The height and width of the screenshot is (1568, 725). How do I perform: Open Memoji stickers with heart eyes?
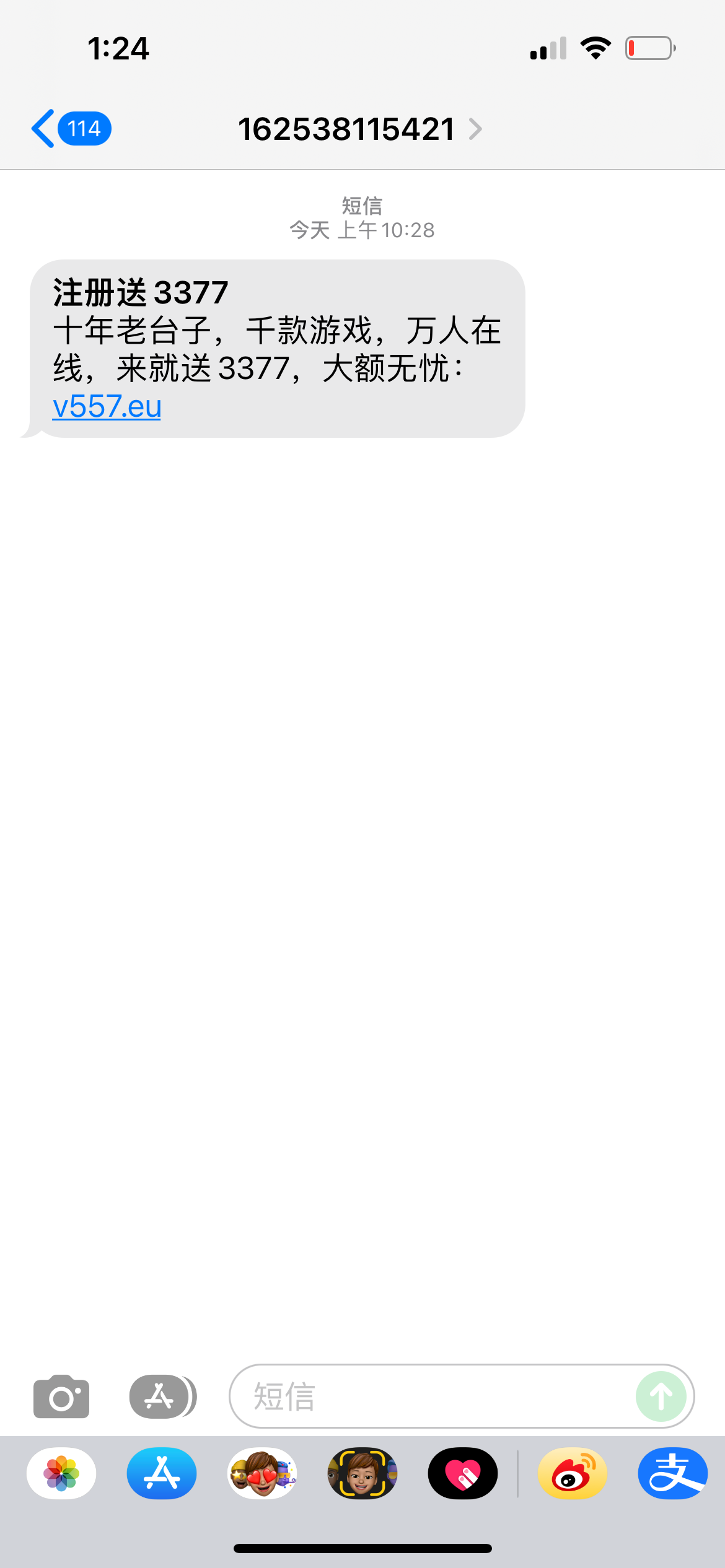[262, 1473]
